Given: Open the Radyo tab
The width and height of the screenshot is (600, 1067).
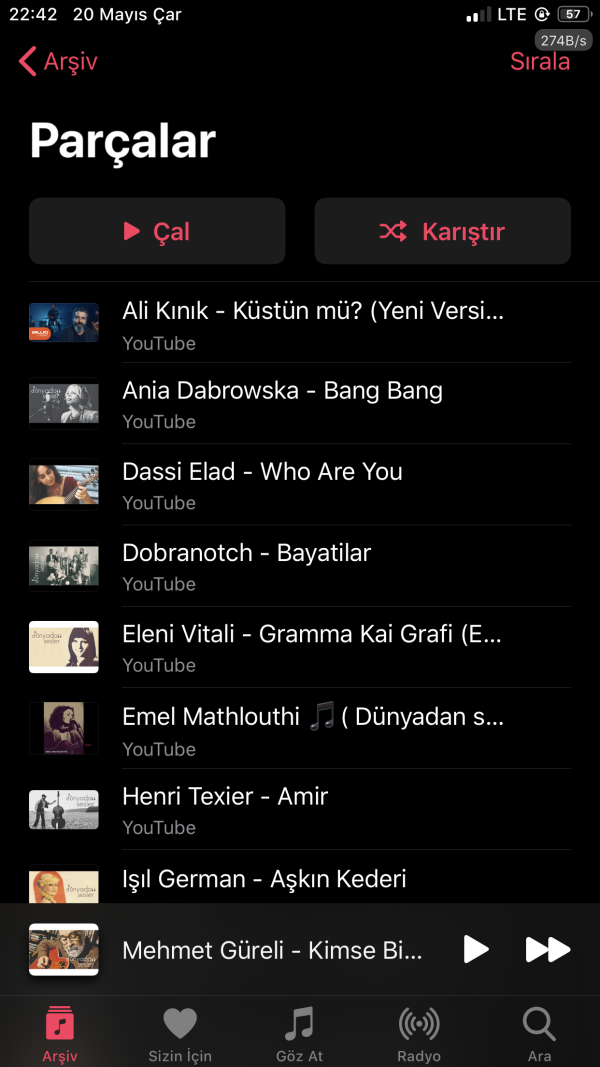Looking at the screenshot, I should pyautogui.click(x=419, y=1034).
